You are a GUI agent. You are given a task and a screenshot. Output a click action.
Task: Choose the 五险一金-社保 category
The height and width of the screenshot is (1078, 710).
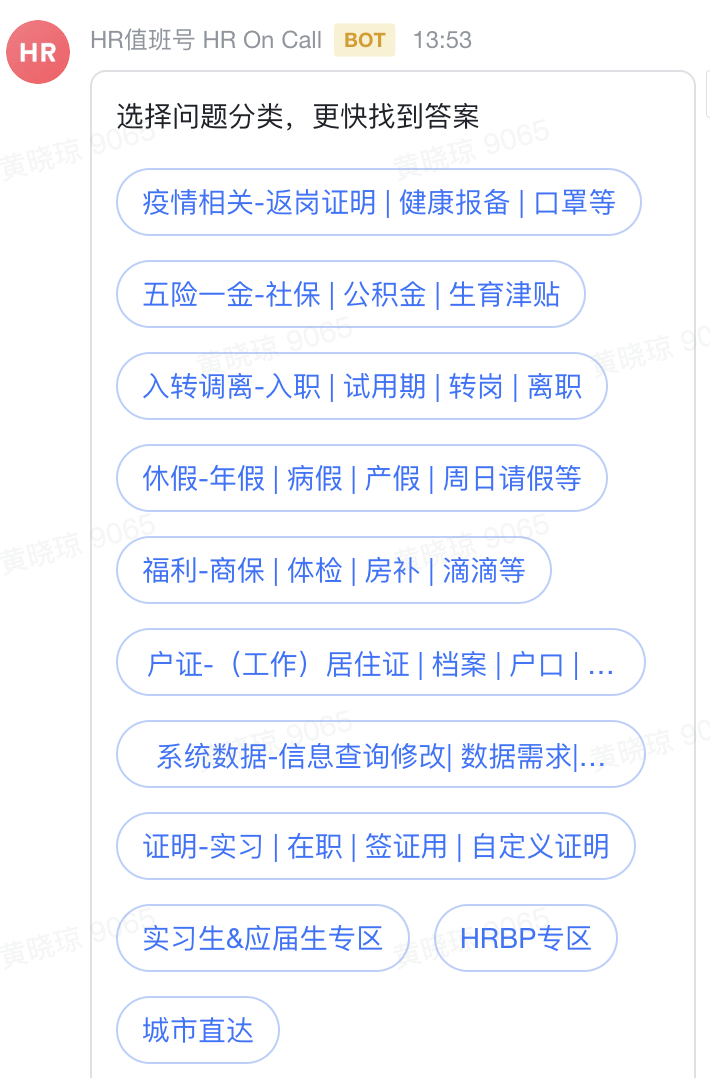pyautogui.click(x=350, y=294)
